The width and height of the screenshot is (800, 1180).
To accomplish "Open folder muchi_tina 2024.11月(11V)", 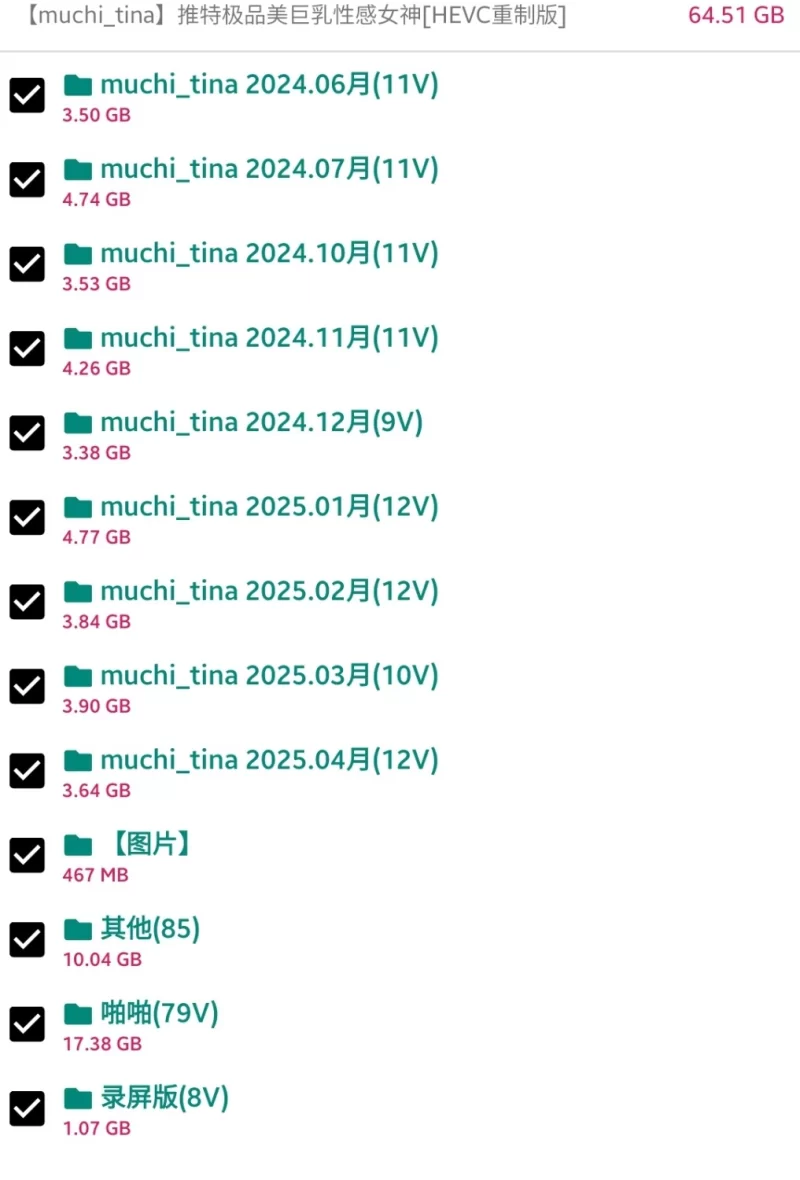I will (268, 339).
